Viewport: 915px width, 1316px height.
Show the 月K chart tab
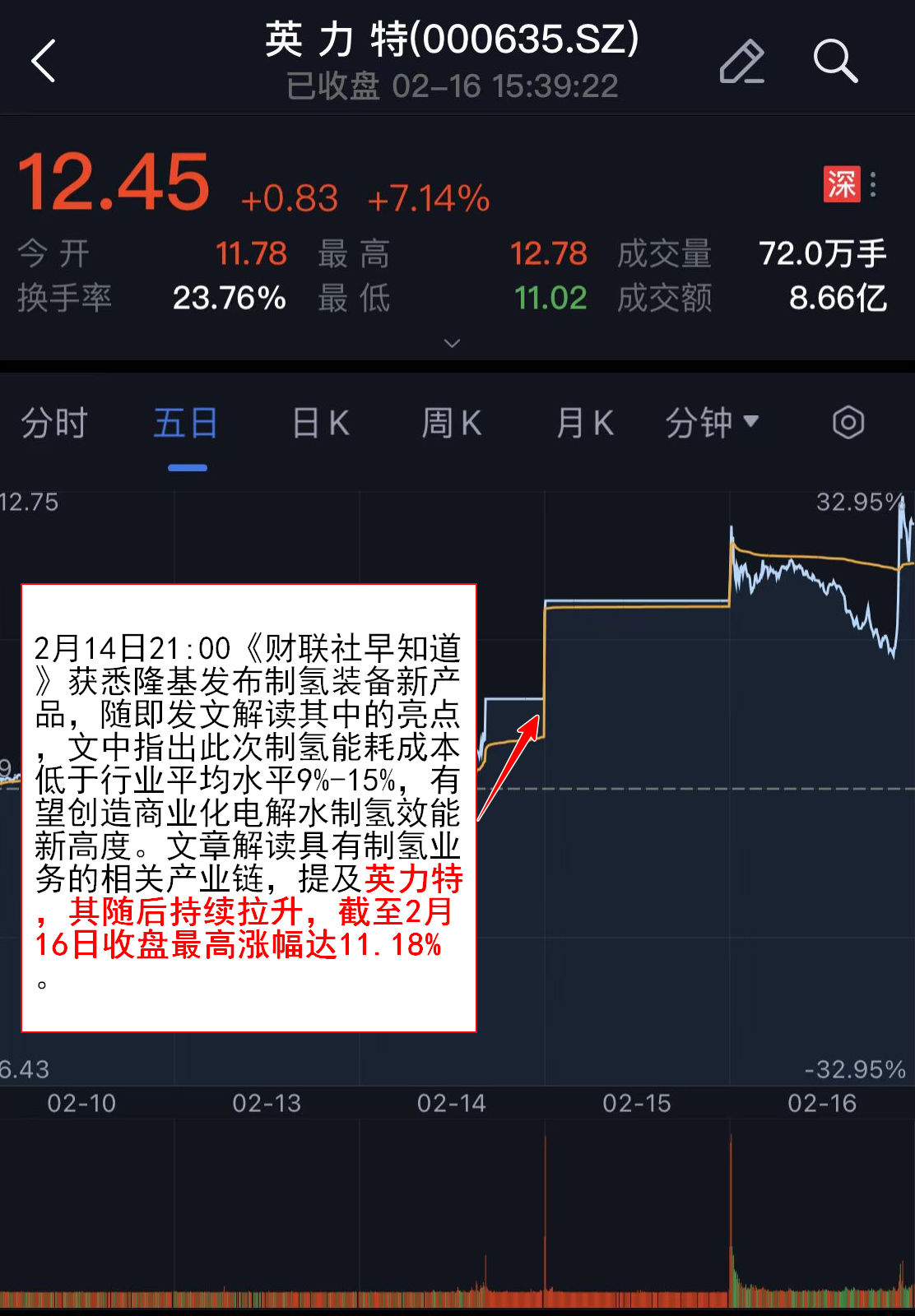click(x=584, y=424)
